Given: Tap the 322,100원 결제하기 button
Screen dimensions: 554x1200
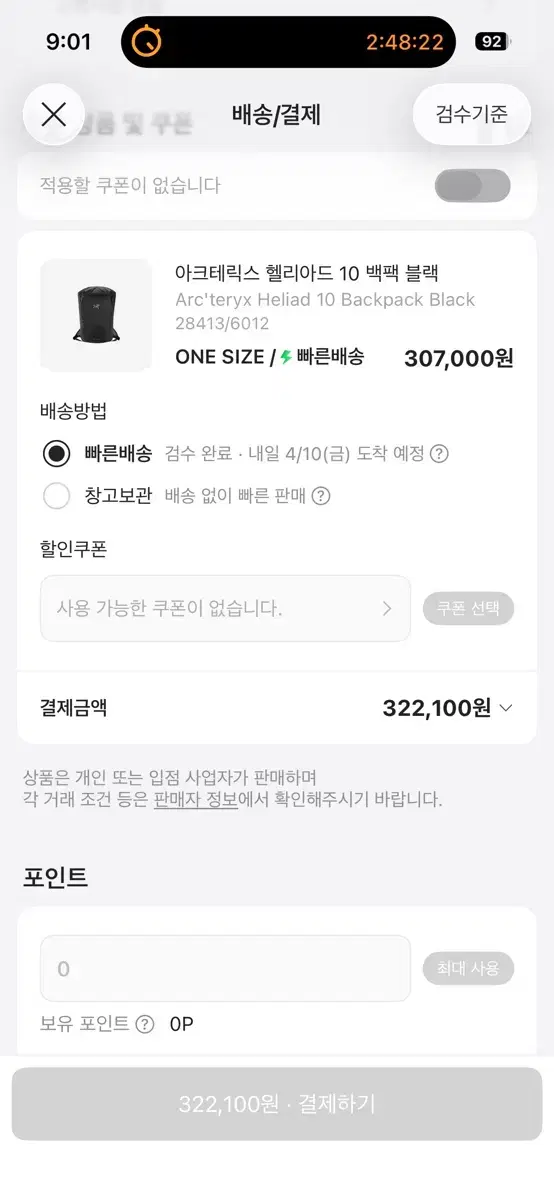Looking at the screenshot, I should [277, 1104].
